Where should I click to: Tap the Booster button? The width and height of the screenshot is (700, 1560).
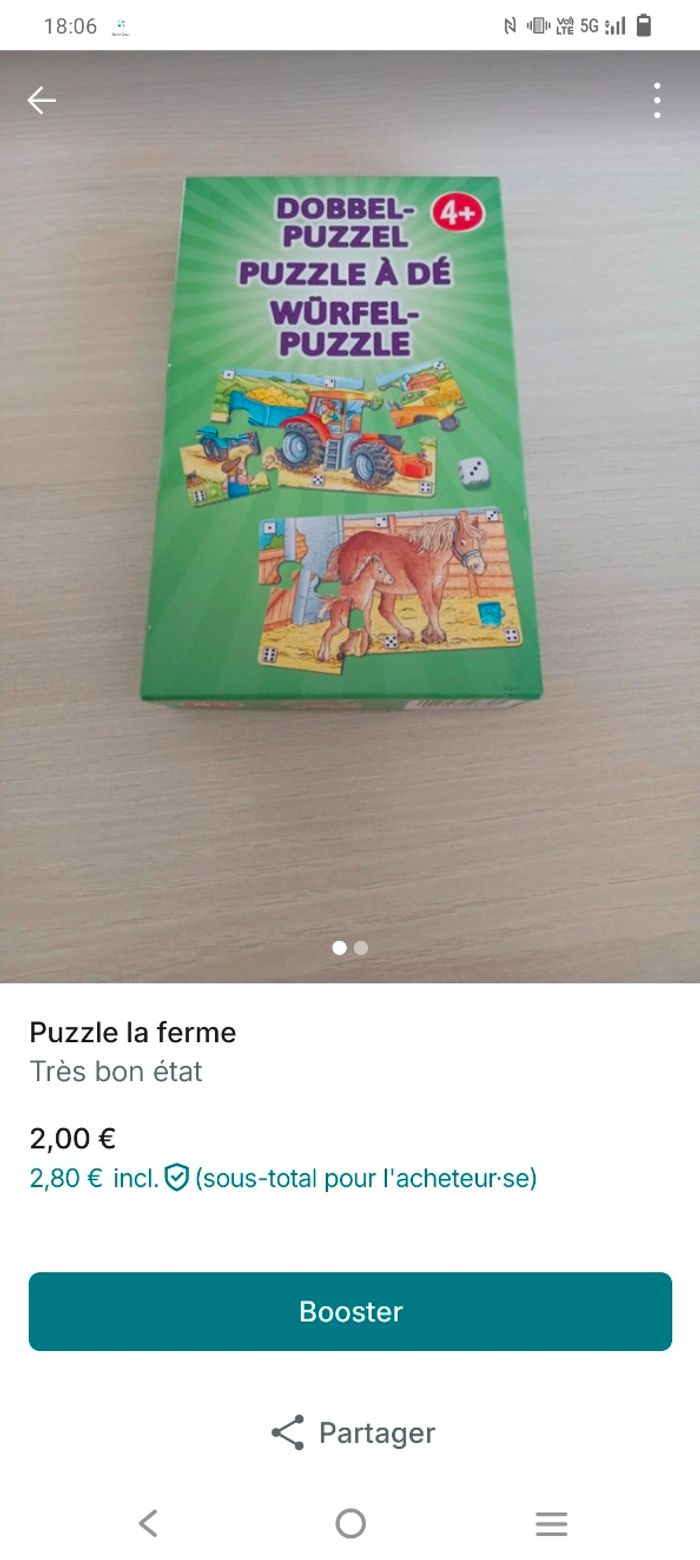pos(350,1311)
